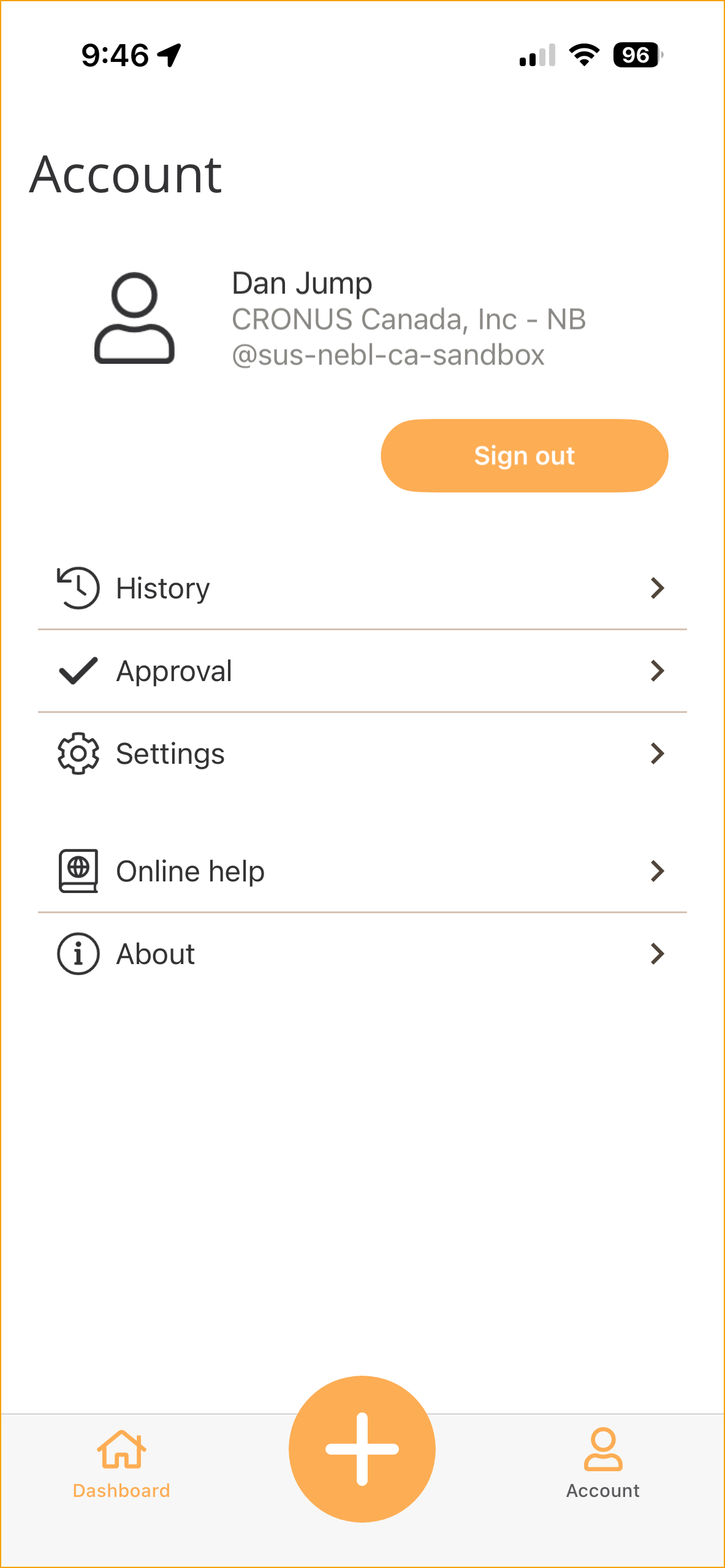Go to Settings
This screenshot has height=1568, width=725.
pyautogui.click(x=362, y=754)
